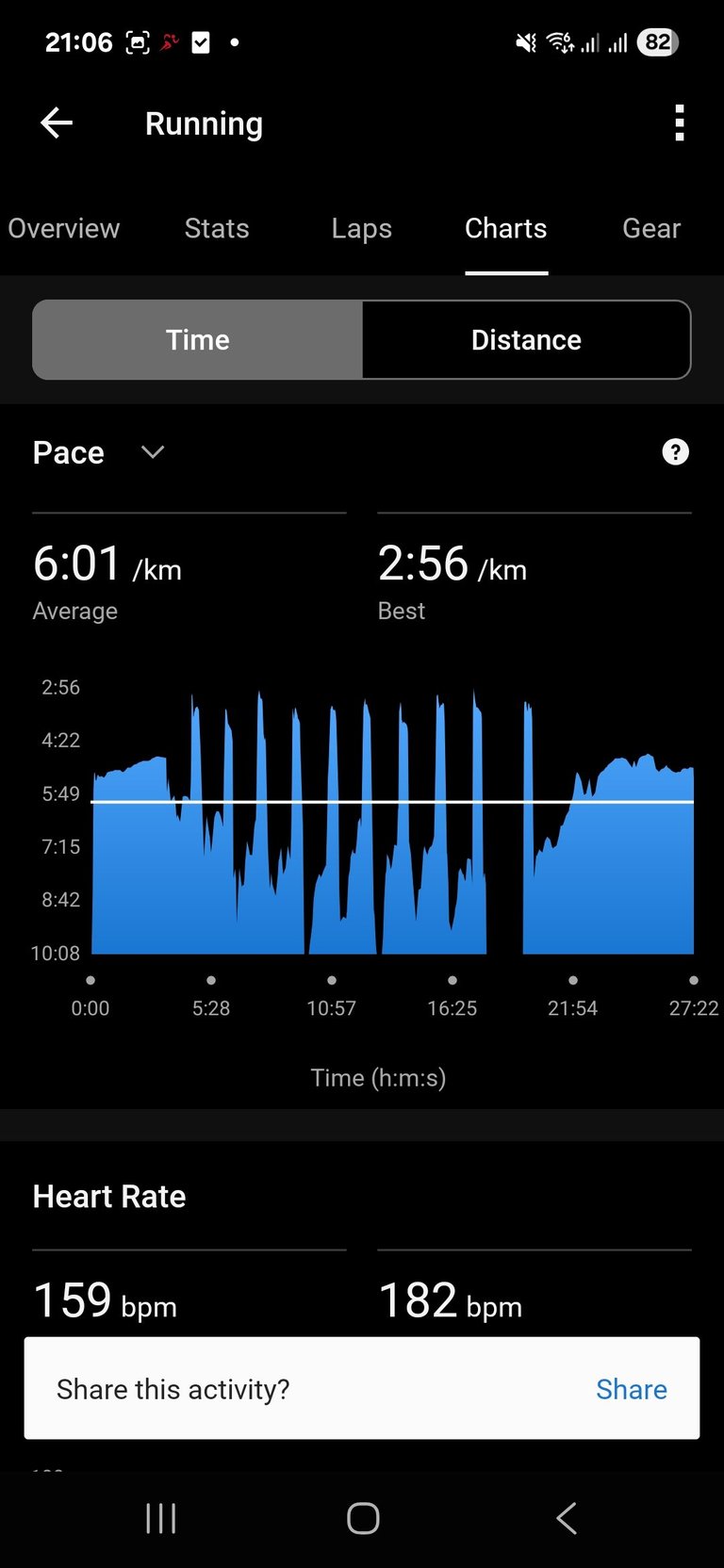Share this activity

[631, 1389]
